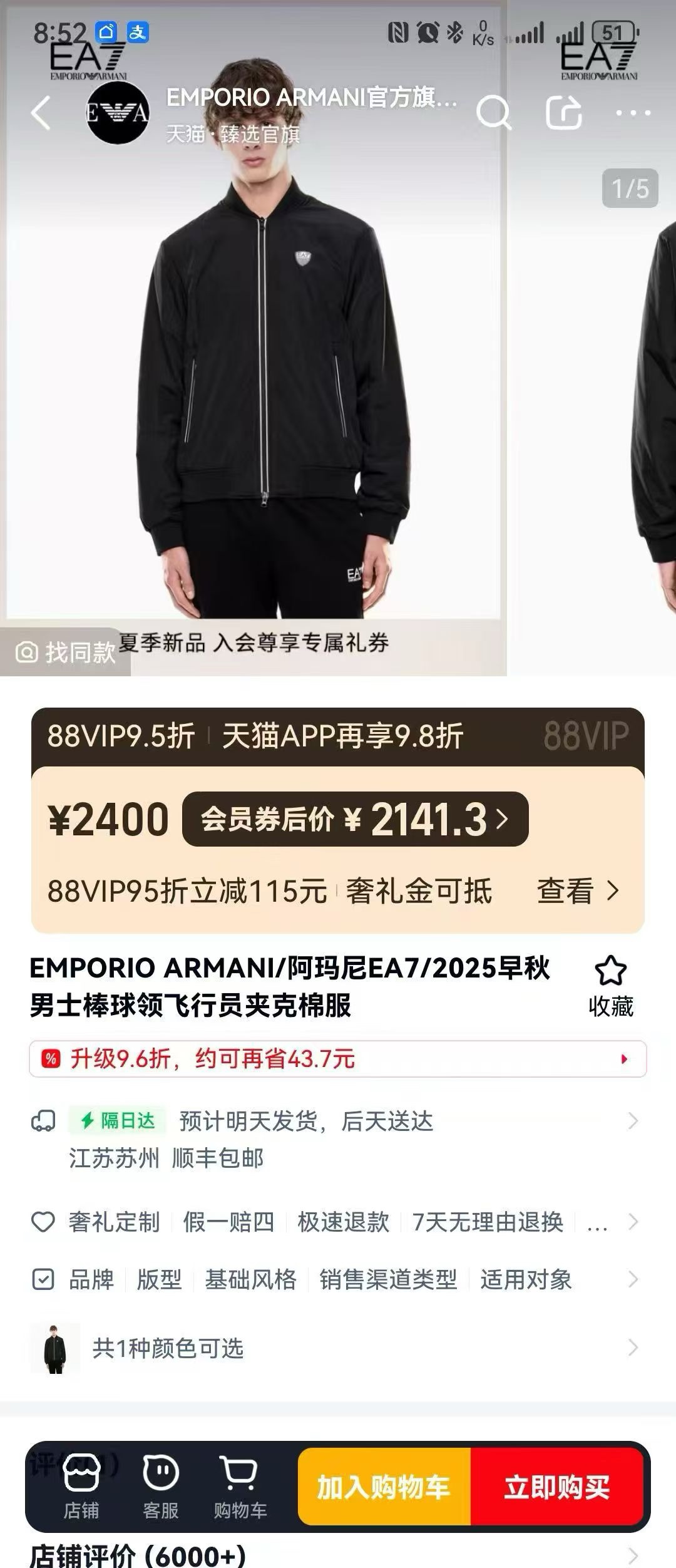
Task: Go back using the top-left arrow
Action: 41,113
